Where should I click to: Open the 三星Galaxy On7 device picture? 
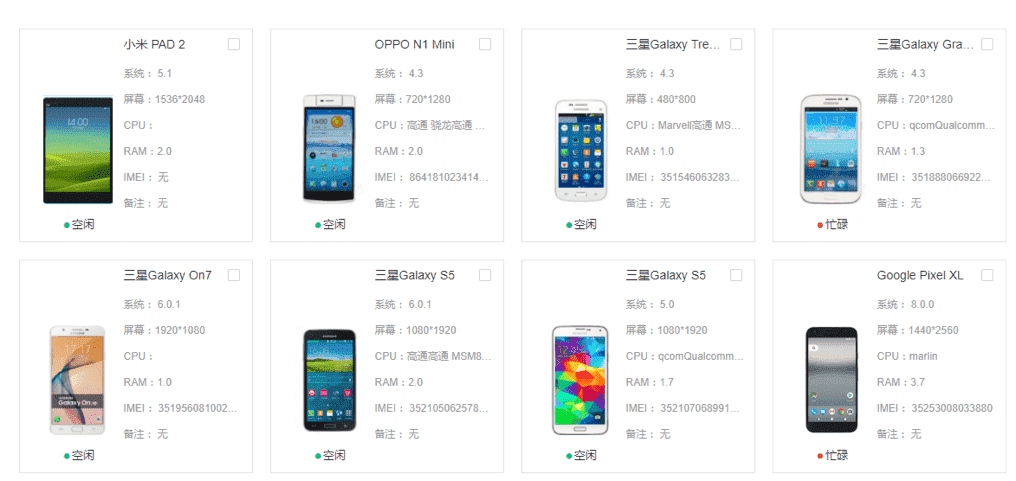click(x=77, y=380)
